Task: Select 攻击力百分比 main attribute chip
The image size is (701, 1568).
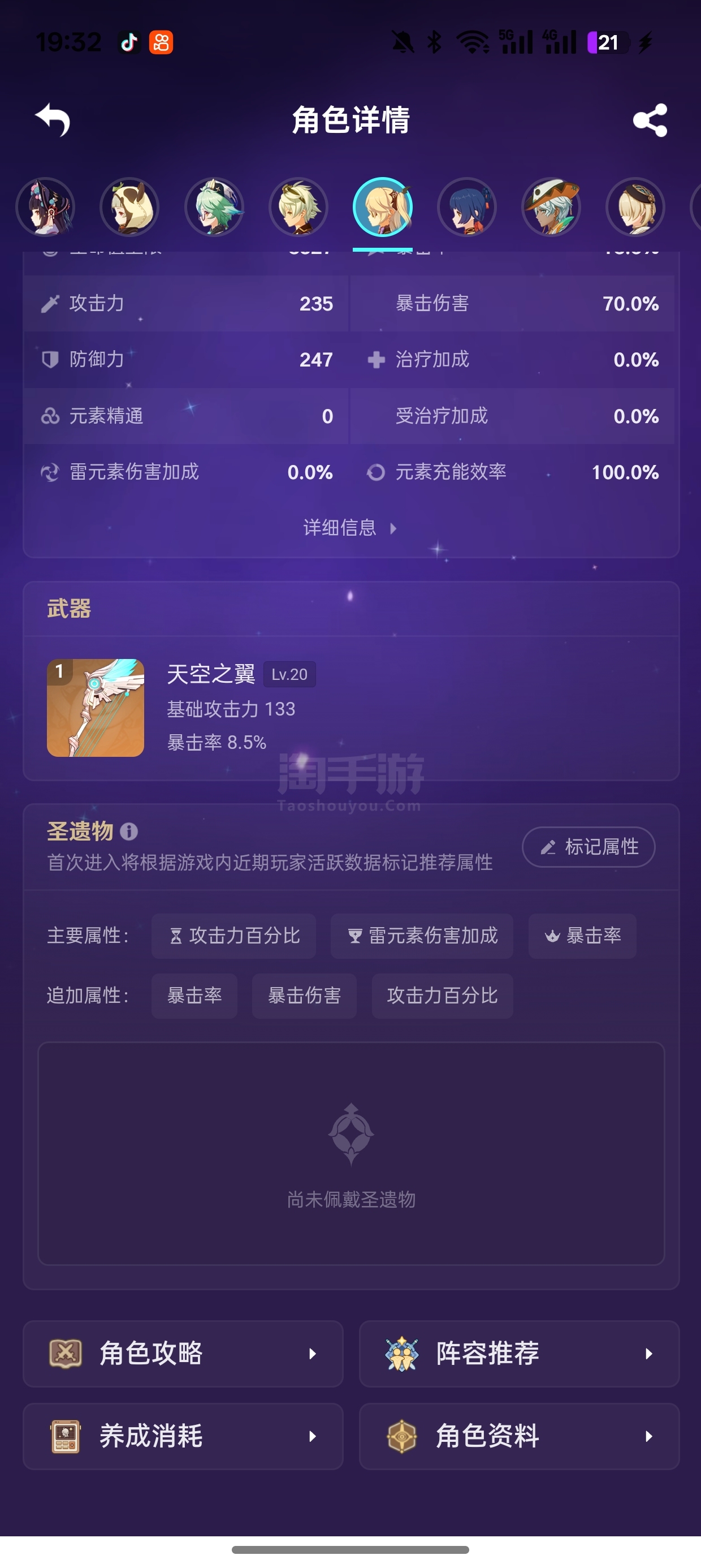Action: pyautogui.click(x=233, y=936)
